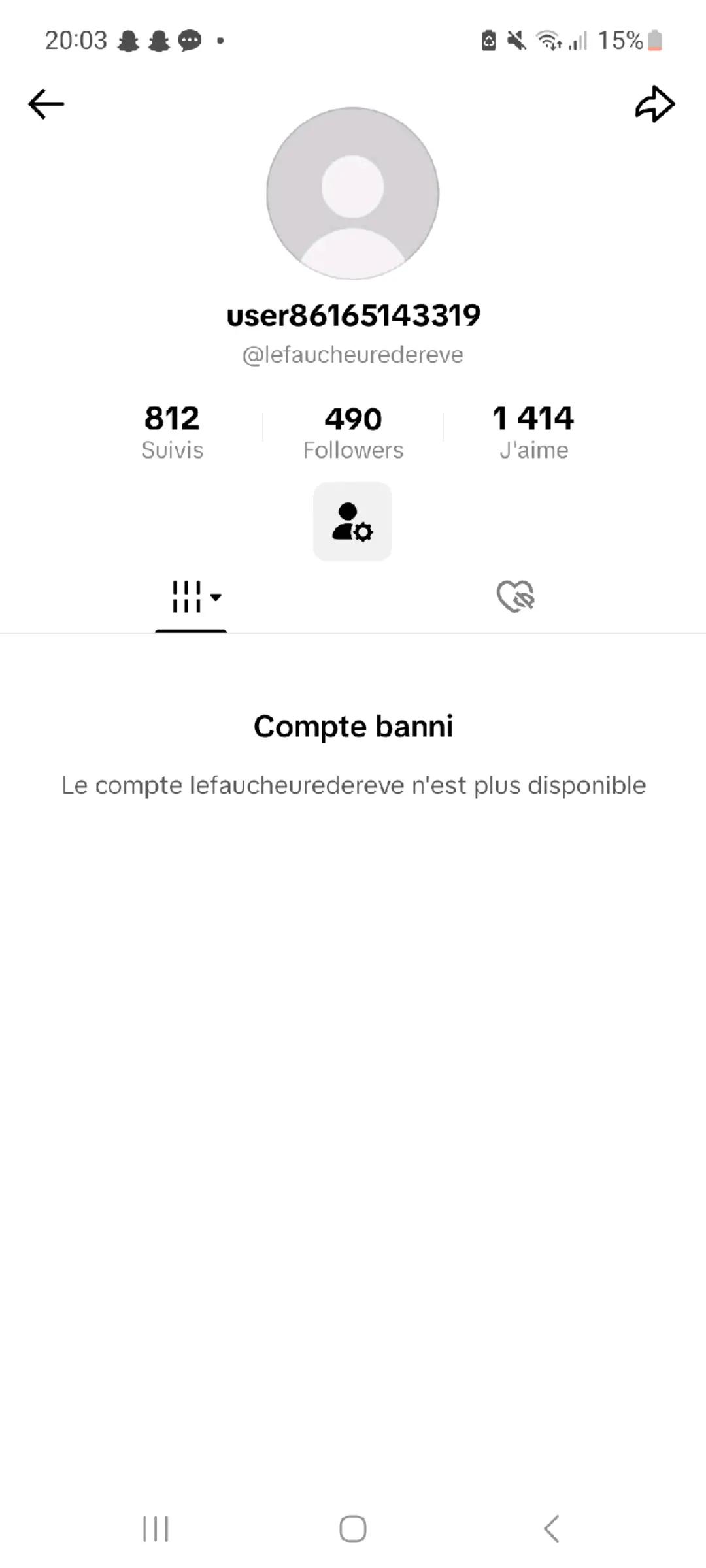
Task: Tap the user settings icon button
Action: coord(352,521)
